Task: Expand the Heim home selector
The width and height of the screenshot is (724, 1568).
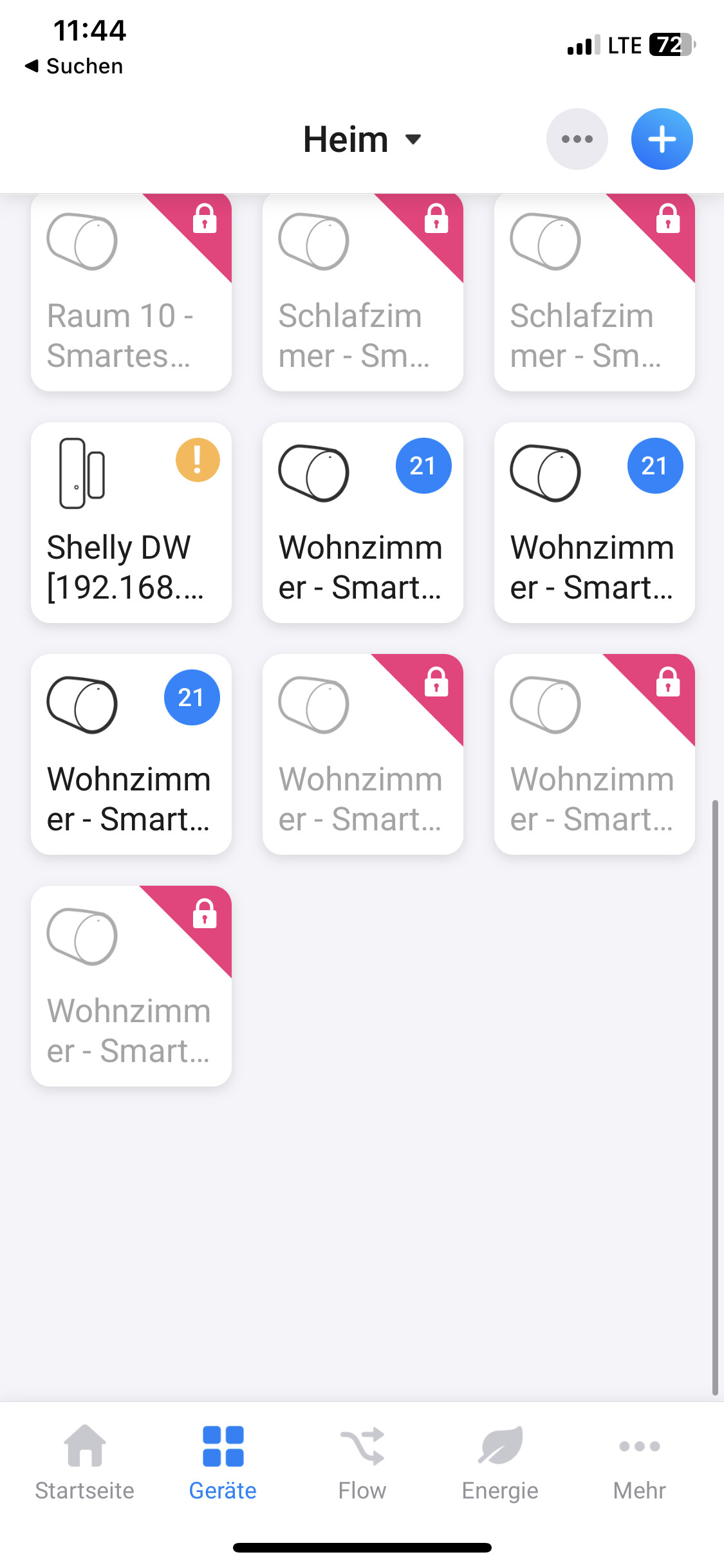Action: click(x=362, y=139)
